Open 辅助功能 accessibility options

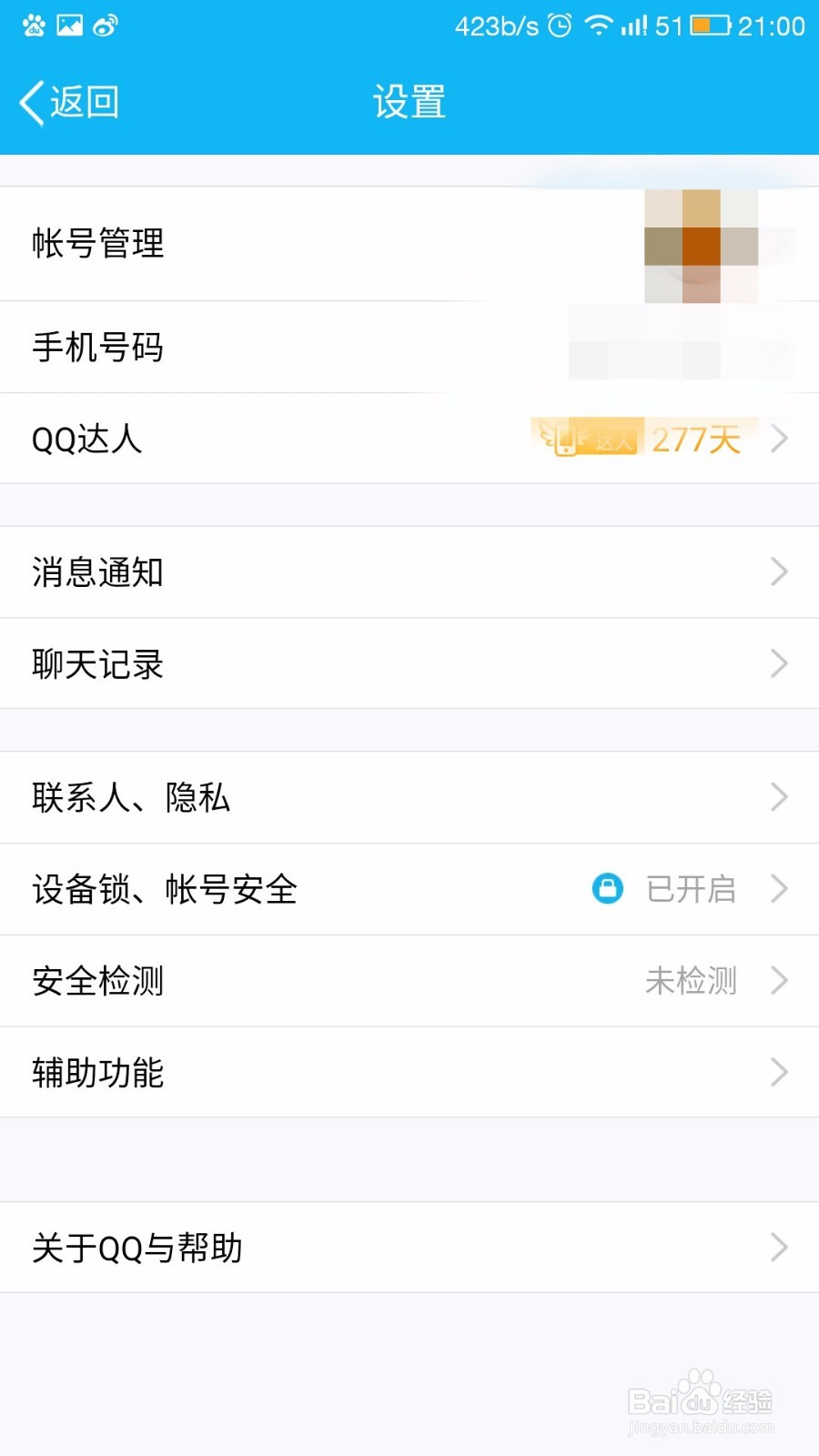click(409, 1073)
